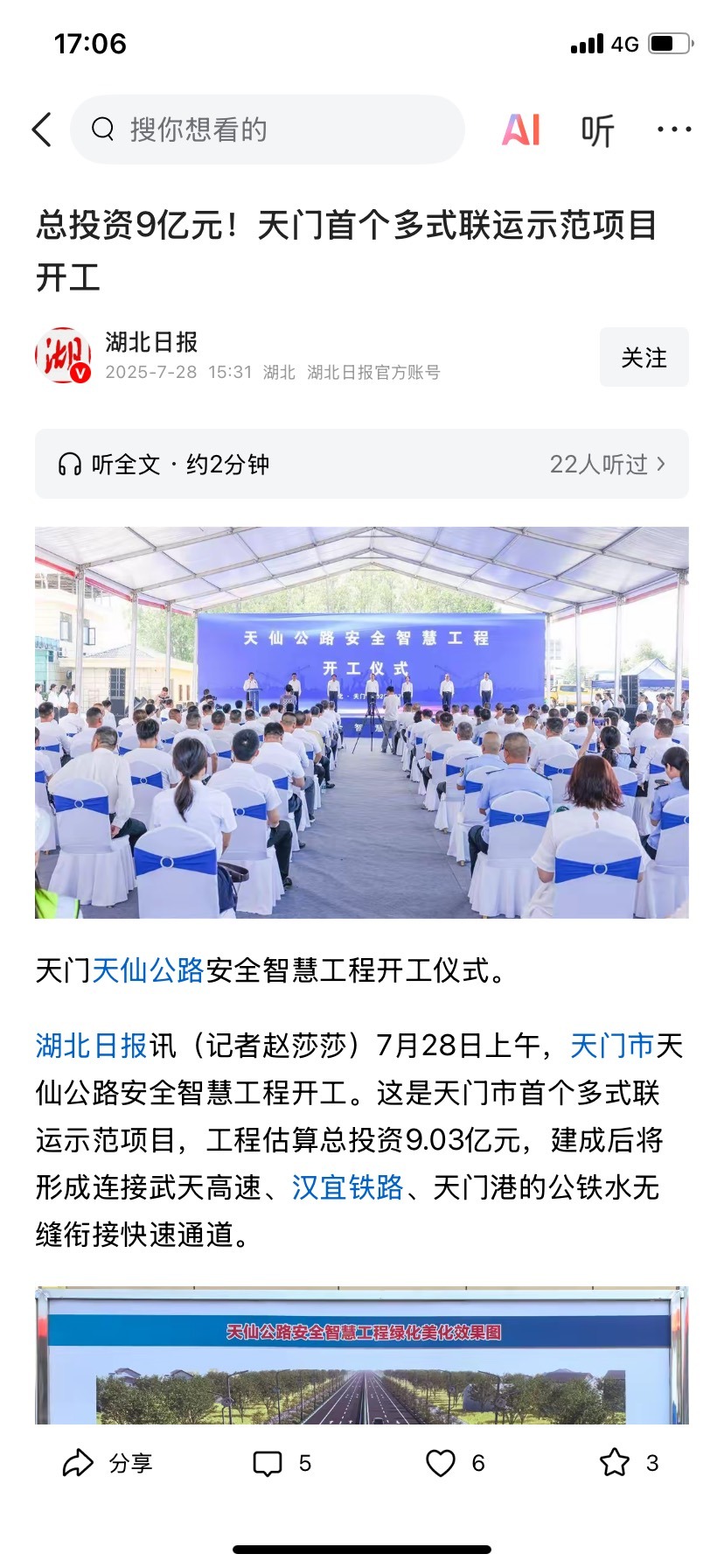Image resolution: width=724 pixels, height=1568 pixels.
Task: Open the 天门市 link
Action: [x=612, y=1046]
